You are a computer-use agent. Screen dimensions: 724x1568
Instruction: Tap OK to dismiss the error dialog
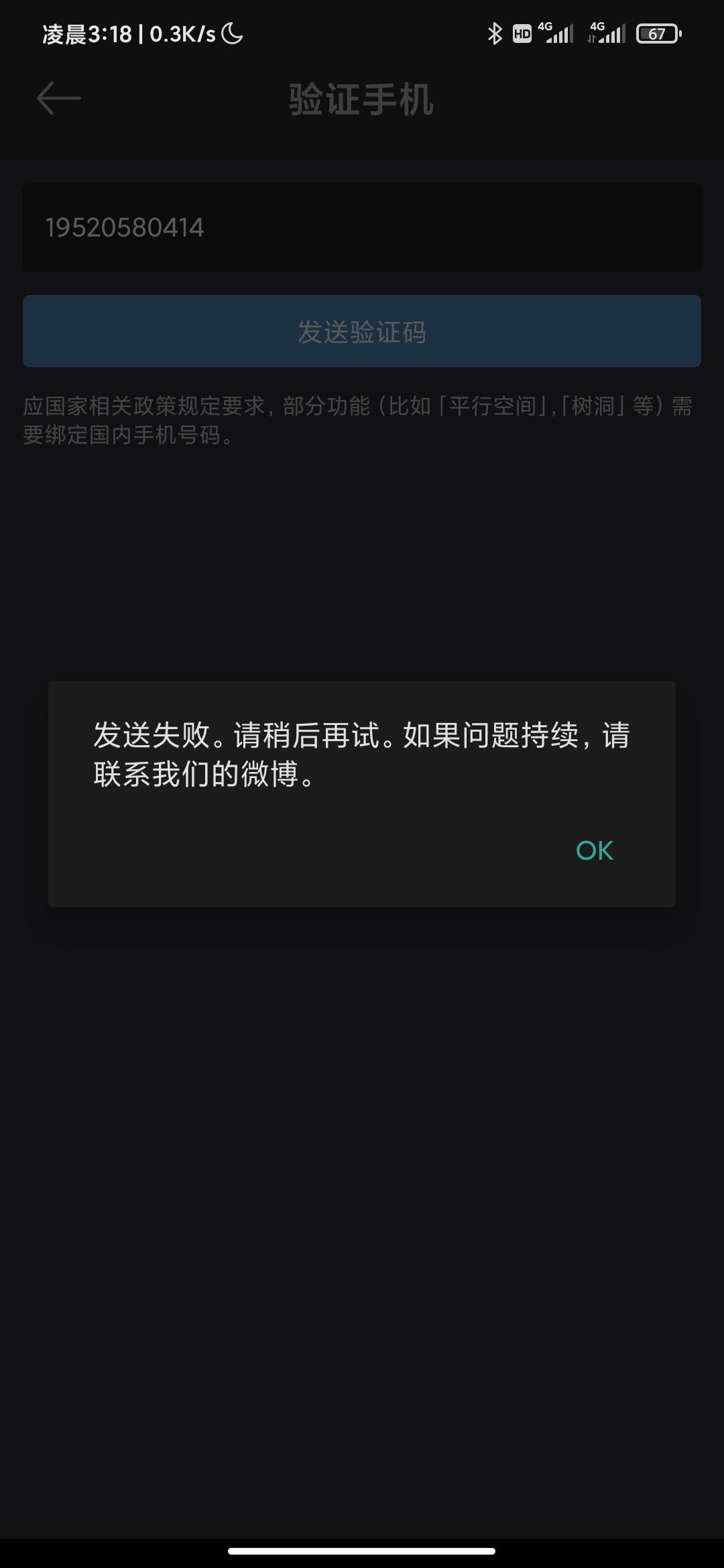(595, 850)
